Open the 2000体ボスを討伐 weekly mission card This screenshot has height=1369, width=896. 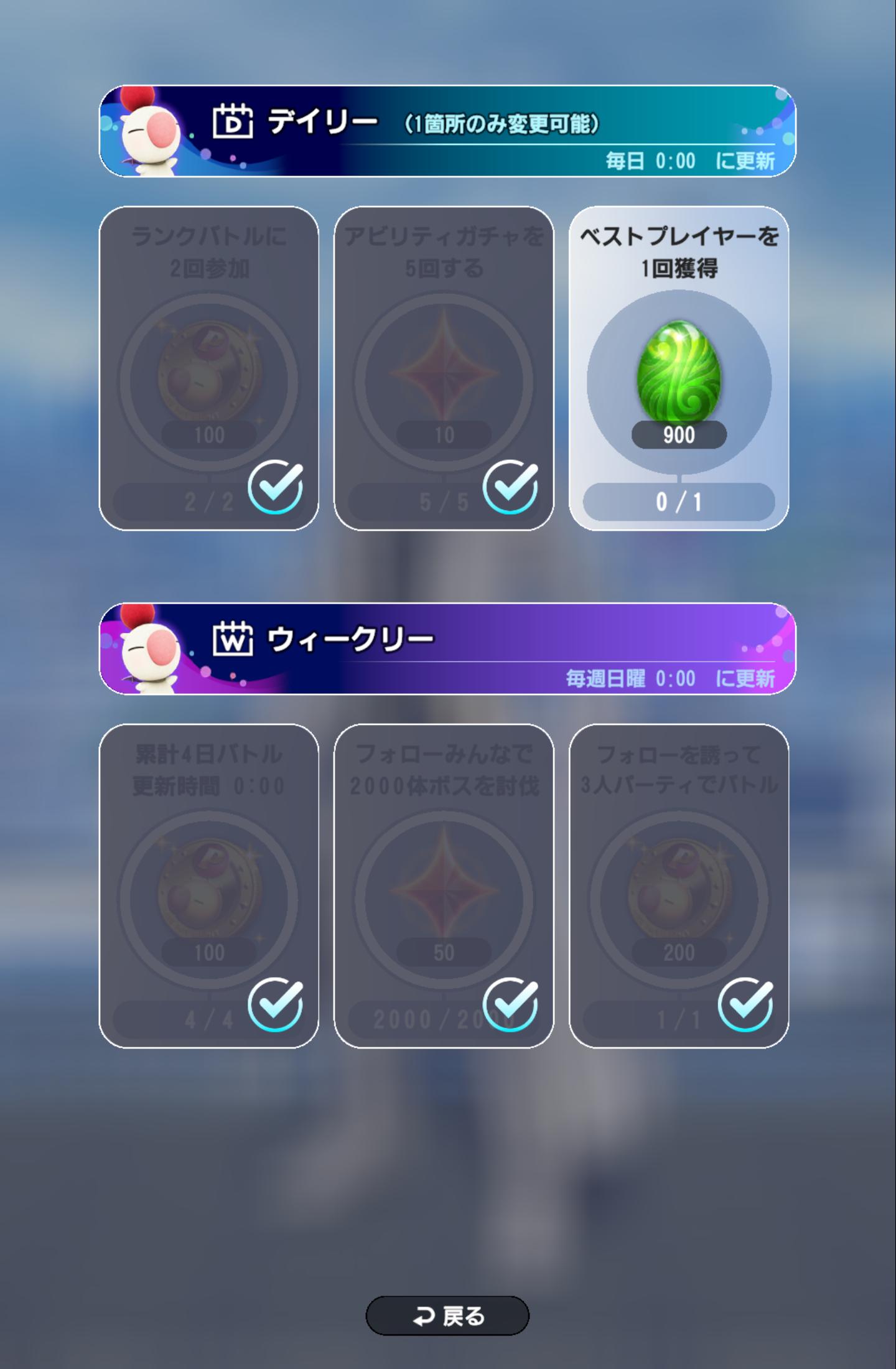[x=444, y=885]
